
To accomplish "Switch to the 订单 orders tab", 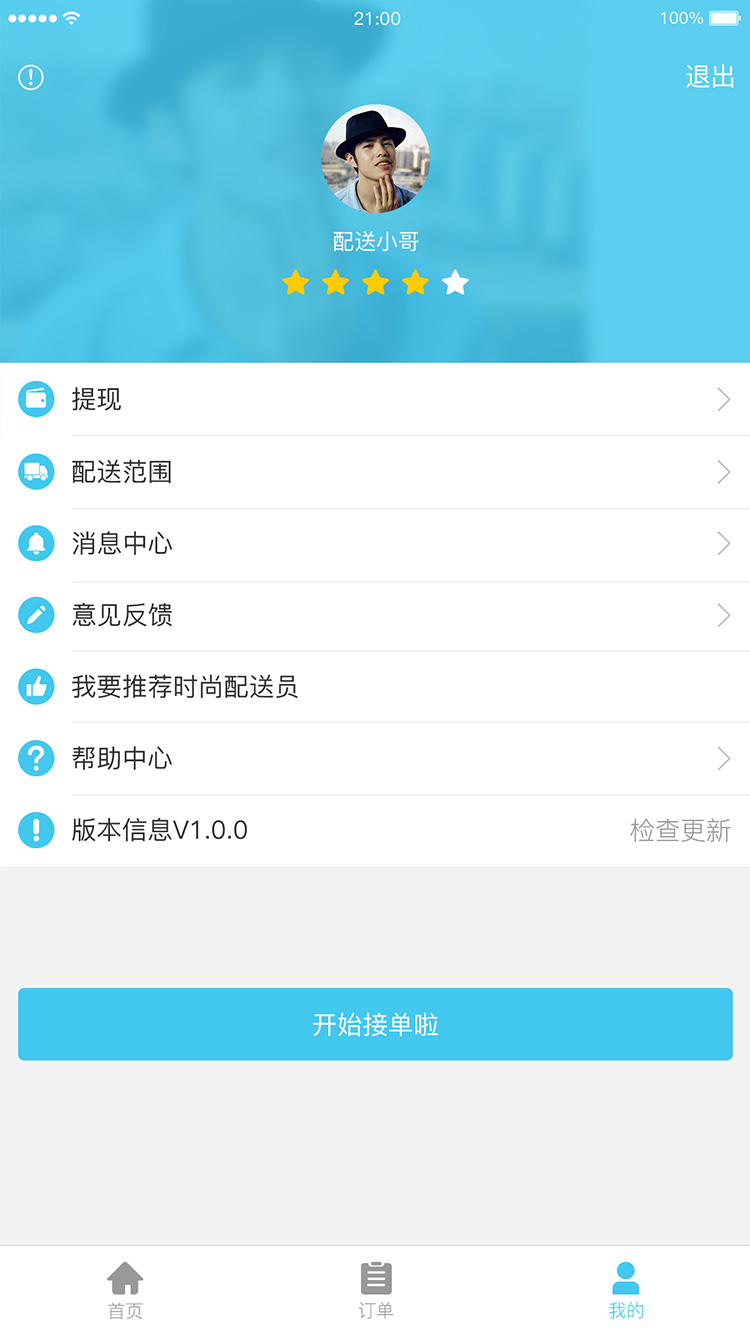I will point(375,1290).
